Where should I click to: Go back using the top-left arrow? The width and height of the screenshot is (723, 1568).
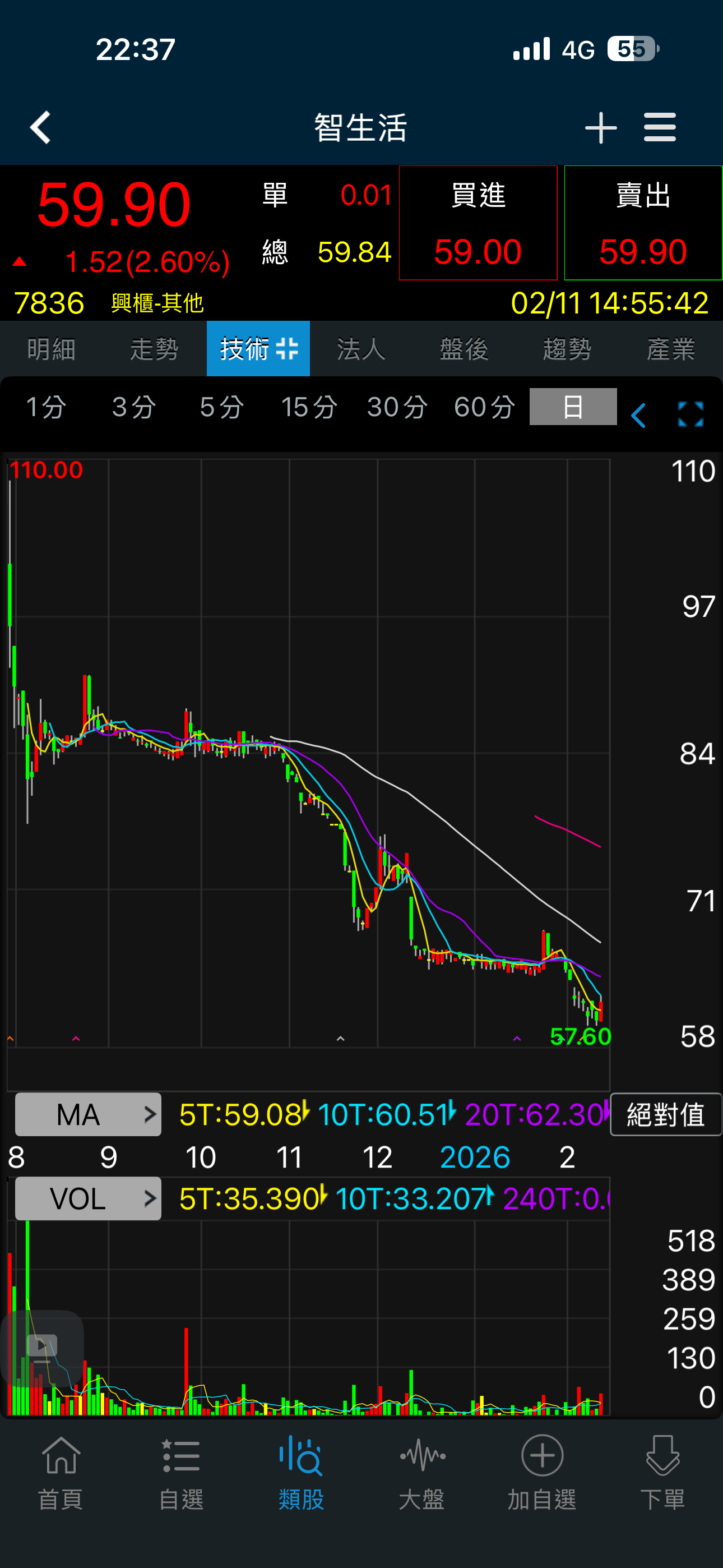click(x=40, y=128)
